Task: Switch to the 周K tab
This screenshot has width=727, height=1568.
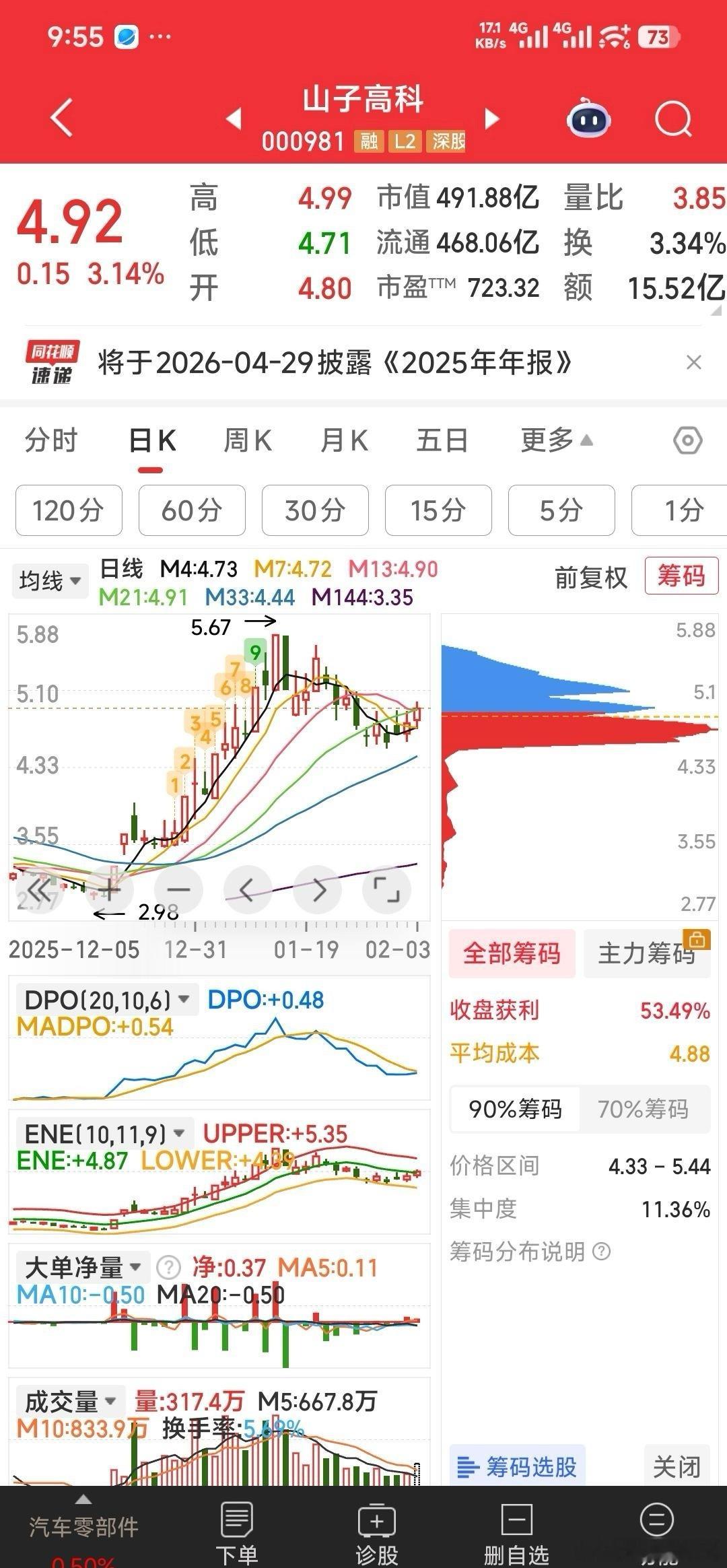Action: 247,441
